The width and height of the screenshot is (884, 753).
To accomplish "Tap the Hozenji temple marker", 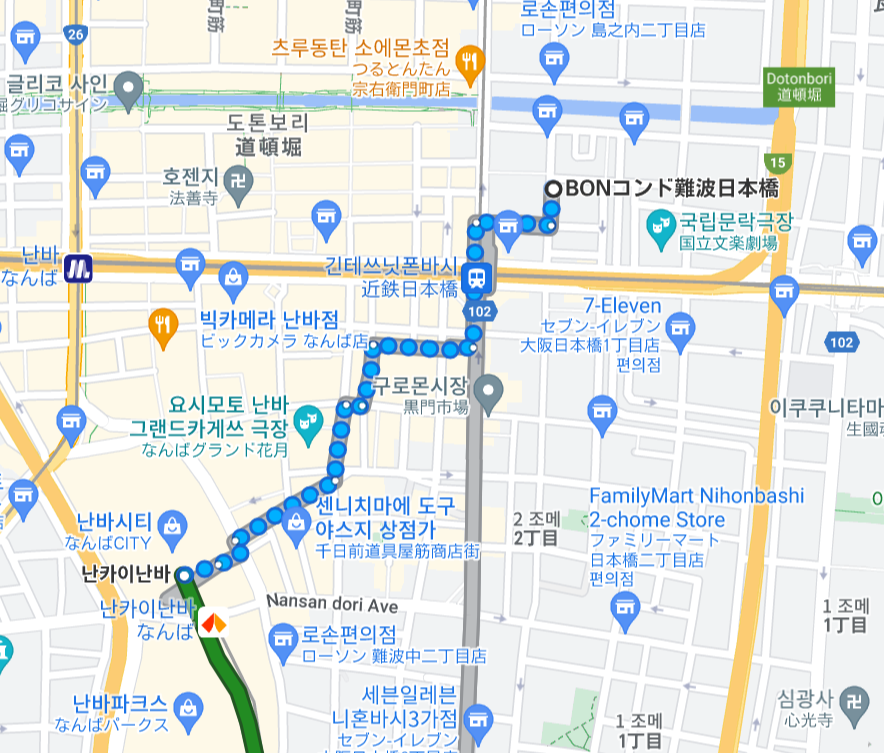I will click(x=239, y=181).
